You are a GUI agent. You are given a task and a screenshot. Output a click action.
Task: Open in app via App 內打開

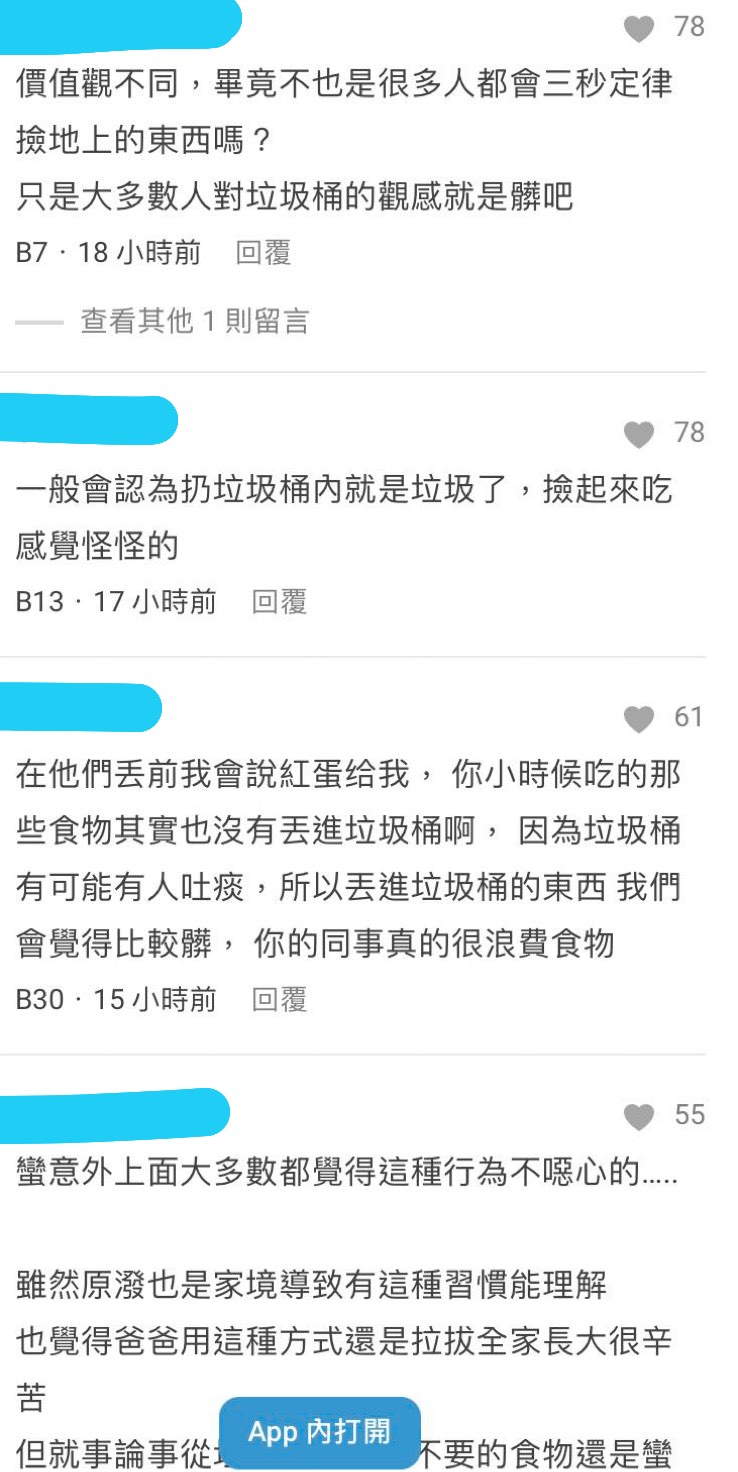320,1432
